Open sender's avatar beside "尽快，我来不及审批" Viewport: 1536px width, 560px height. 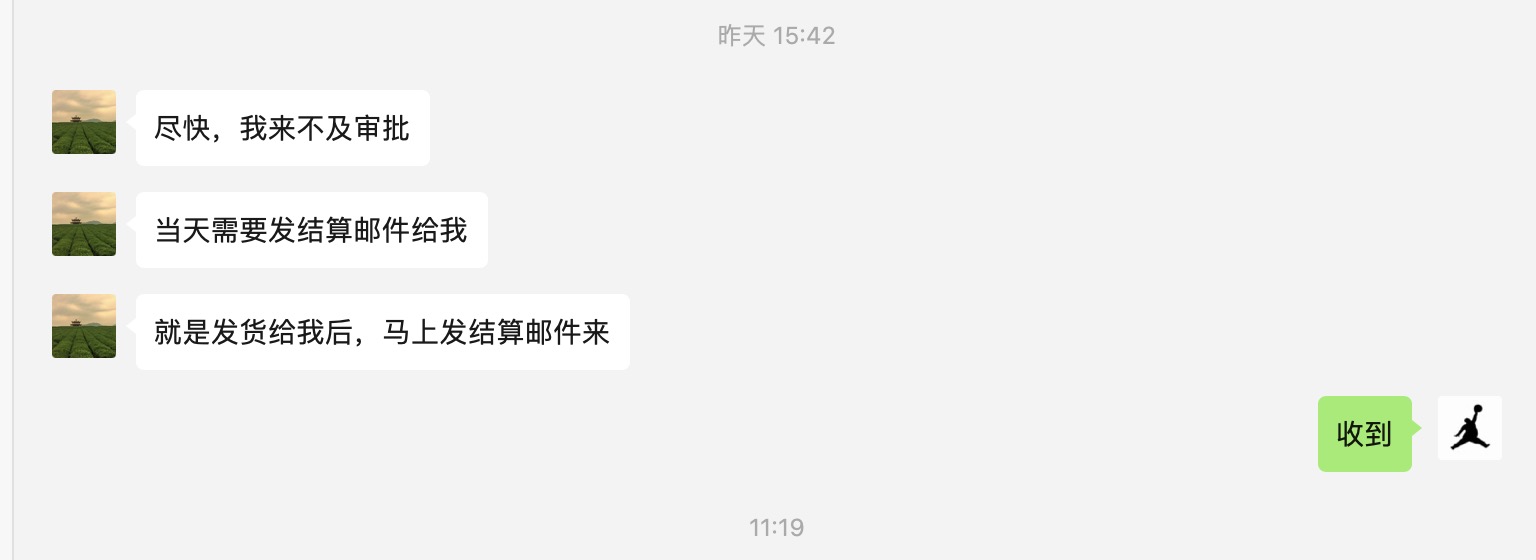[x=84, y=122]
